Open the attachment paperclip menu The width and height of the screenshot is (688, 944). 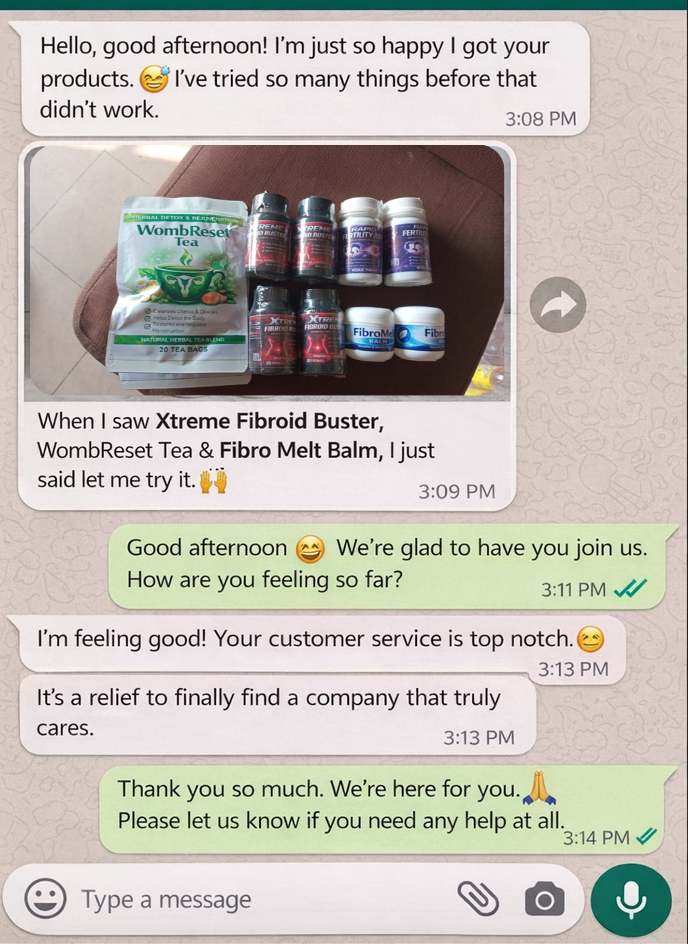477,899
